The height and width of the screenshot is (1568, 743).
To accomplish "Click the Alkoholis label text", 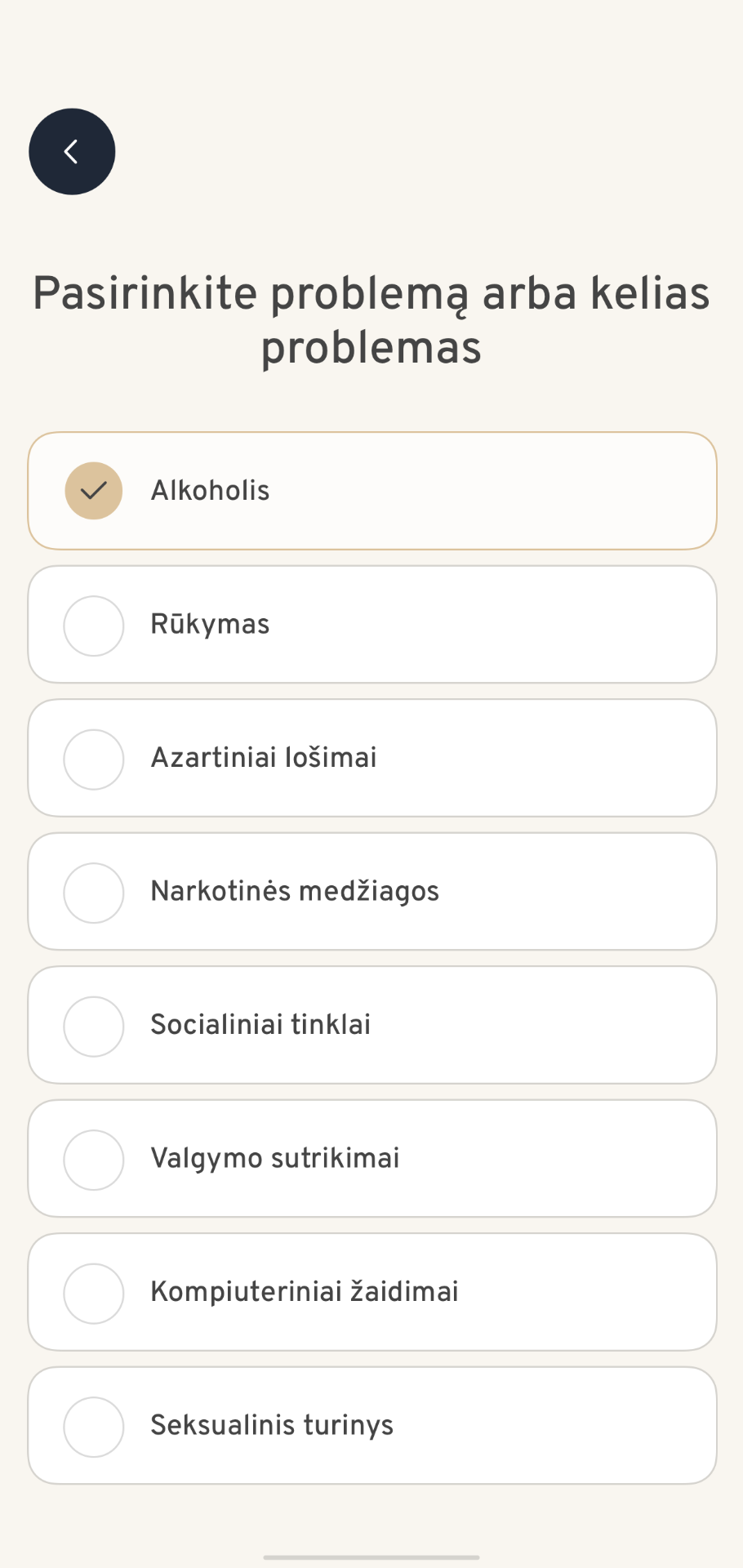I will click(x=210, y=490).
